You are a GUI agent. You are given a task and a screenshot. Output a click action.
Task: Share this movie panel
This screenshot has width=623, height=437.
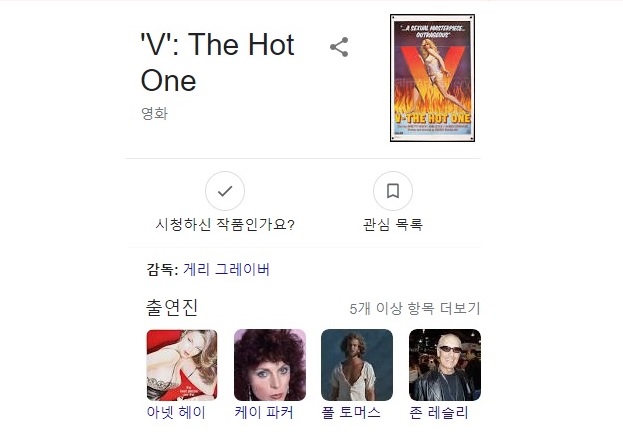(x=339, y=47)
